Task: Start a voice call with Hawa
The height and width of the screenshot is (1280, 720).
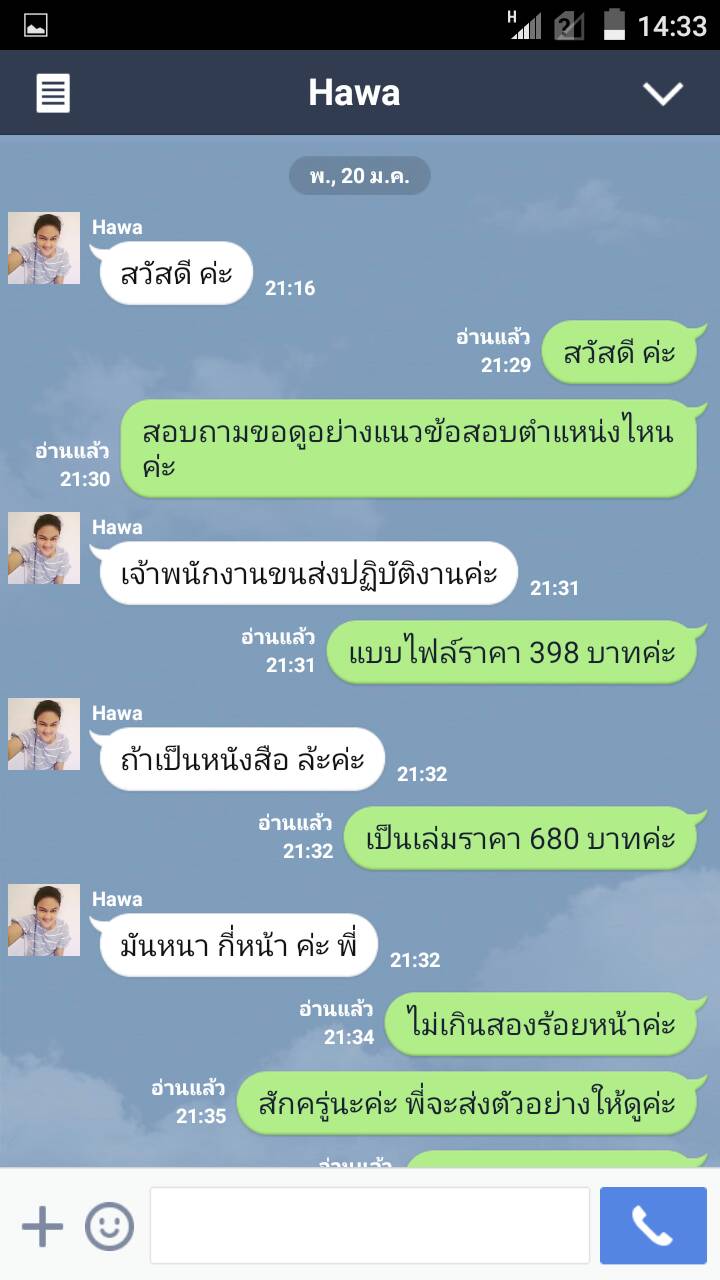Action: [x=652, y=1226]
